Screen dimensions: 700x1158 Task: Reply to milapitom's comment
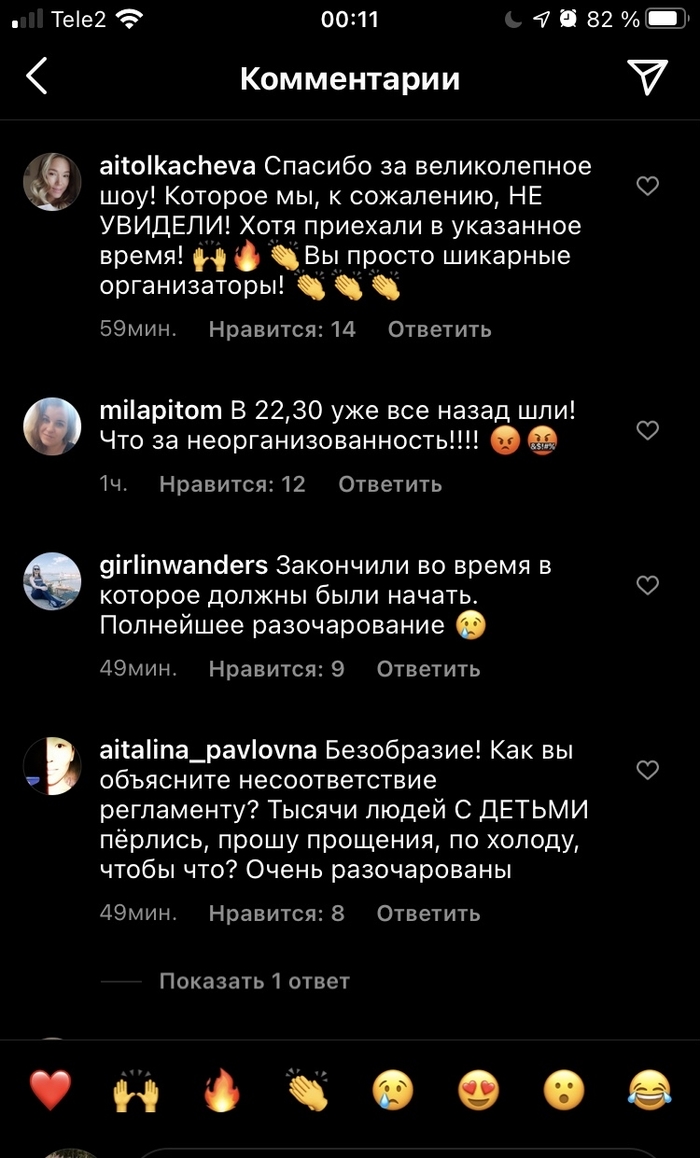389,484
